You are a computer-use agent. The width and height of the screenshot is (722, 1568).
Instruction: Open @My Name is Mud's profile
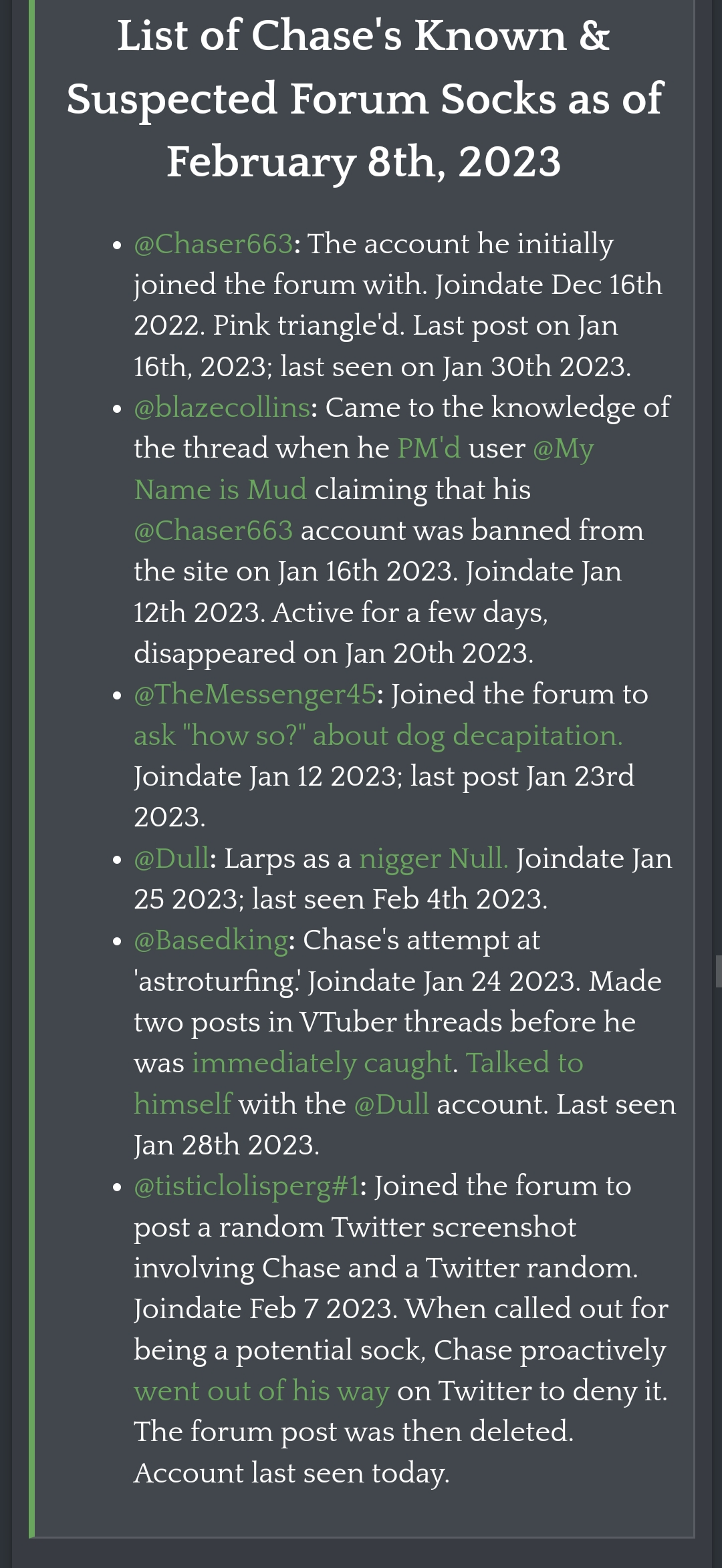point(220,490)
